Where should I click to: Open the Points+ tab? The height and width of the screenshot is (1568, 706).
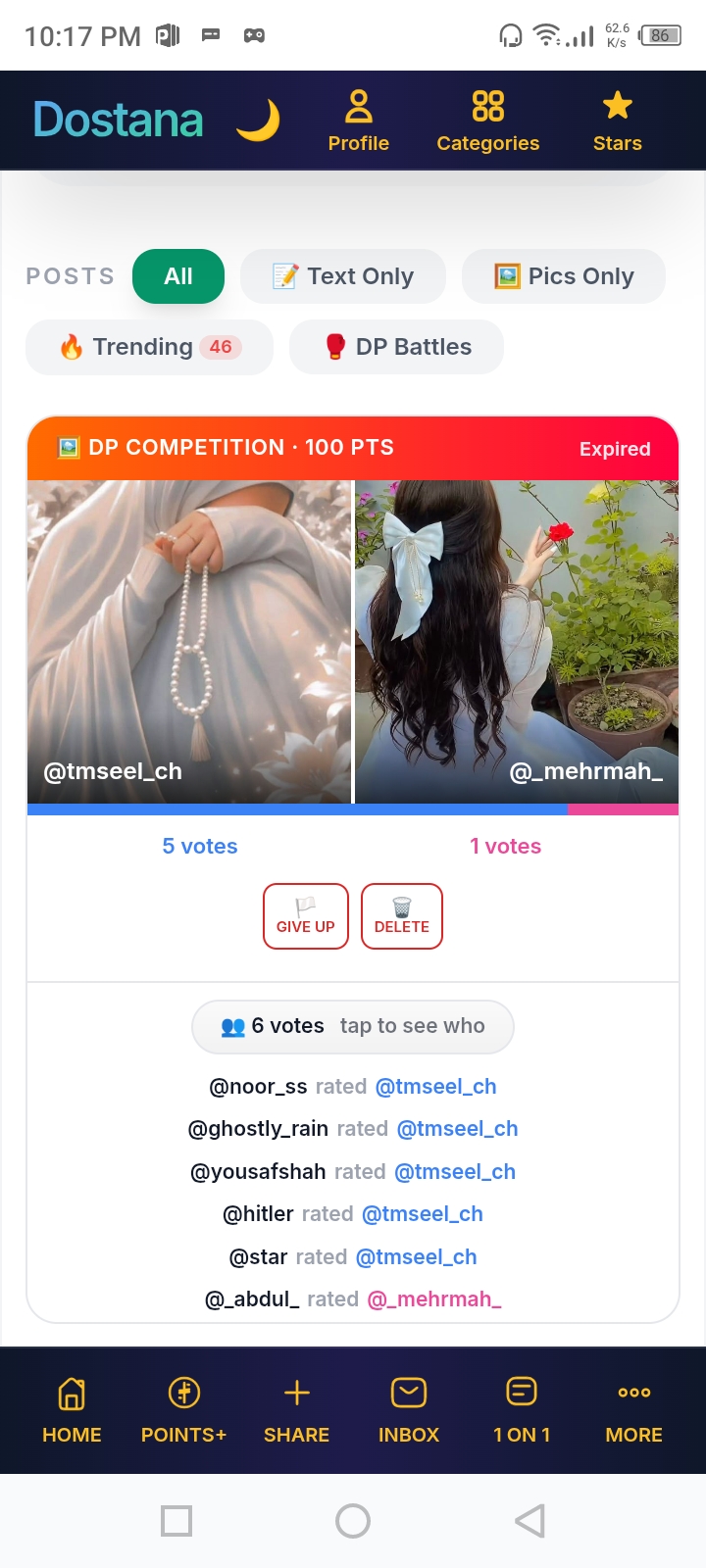183,1411
